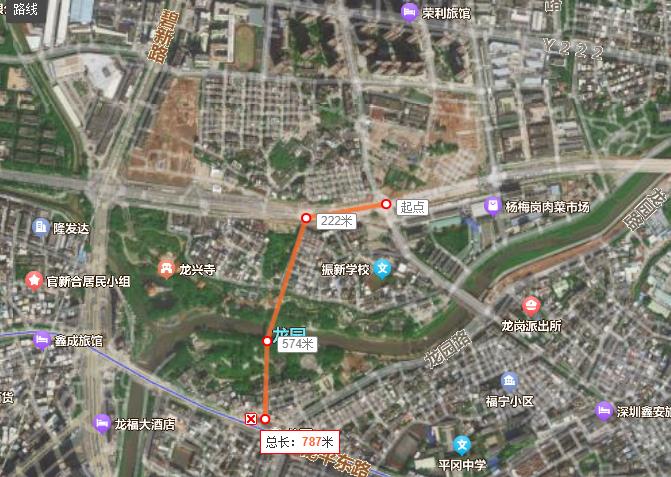Close the distance measurement with red X
This screenshot has width=671, height=477.
[251, 418]
